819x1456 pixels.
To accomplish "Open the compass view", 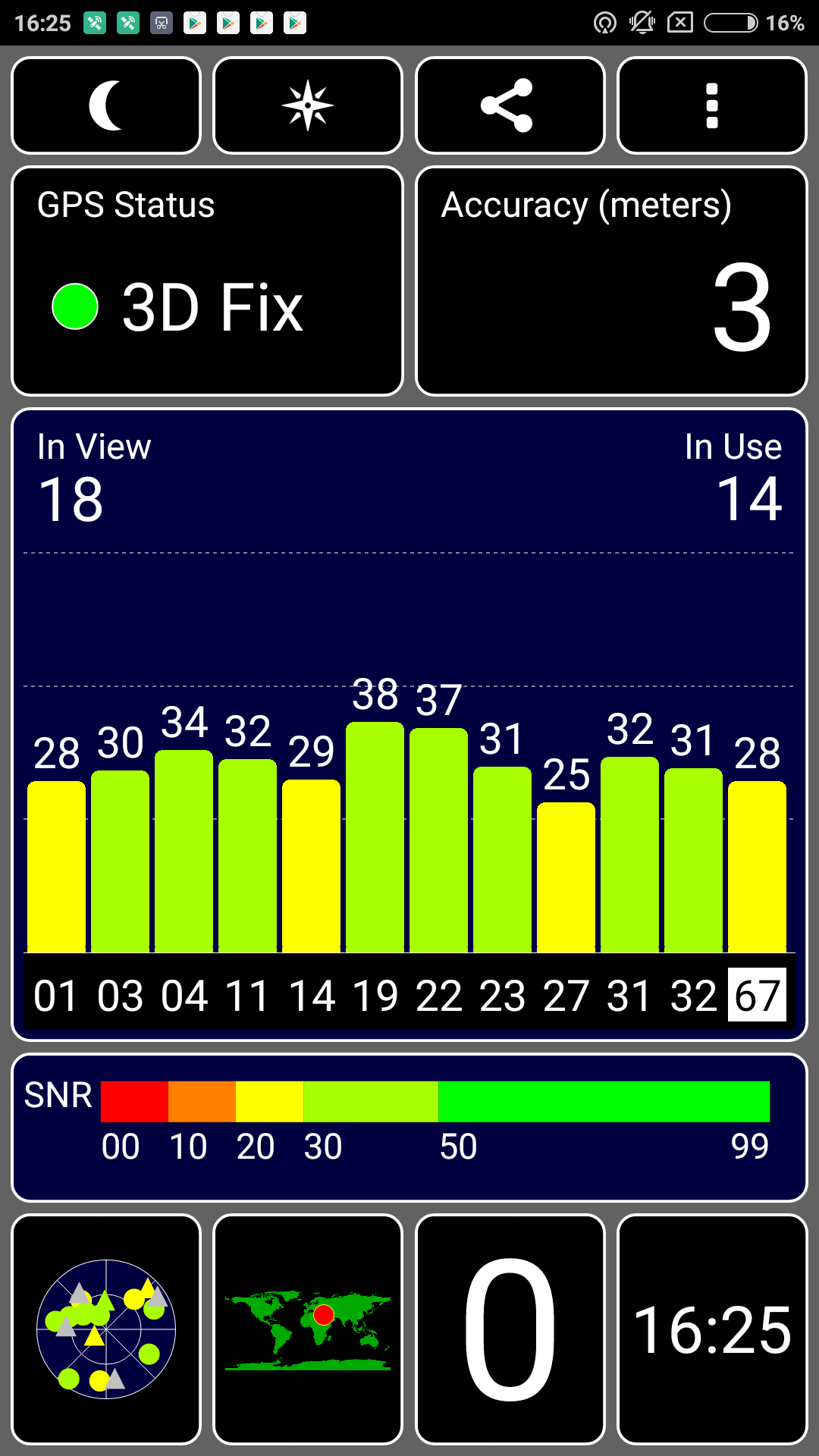I will pos(308,105).
